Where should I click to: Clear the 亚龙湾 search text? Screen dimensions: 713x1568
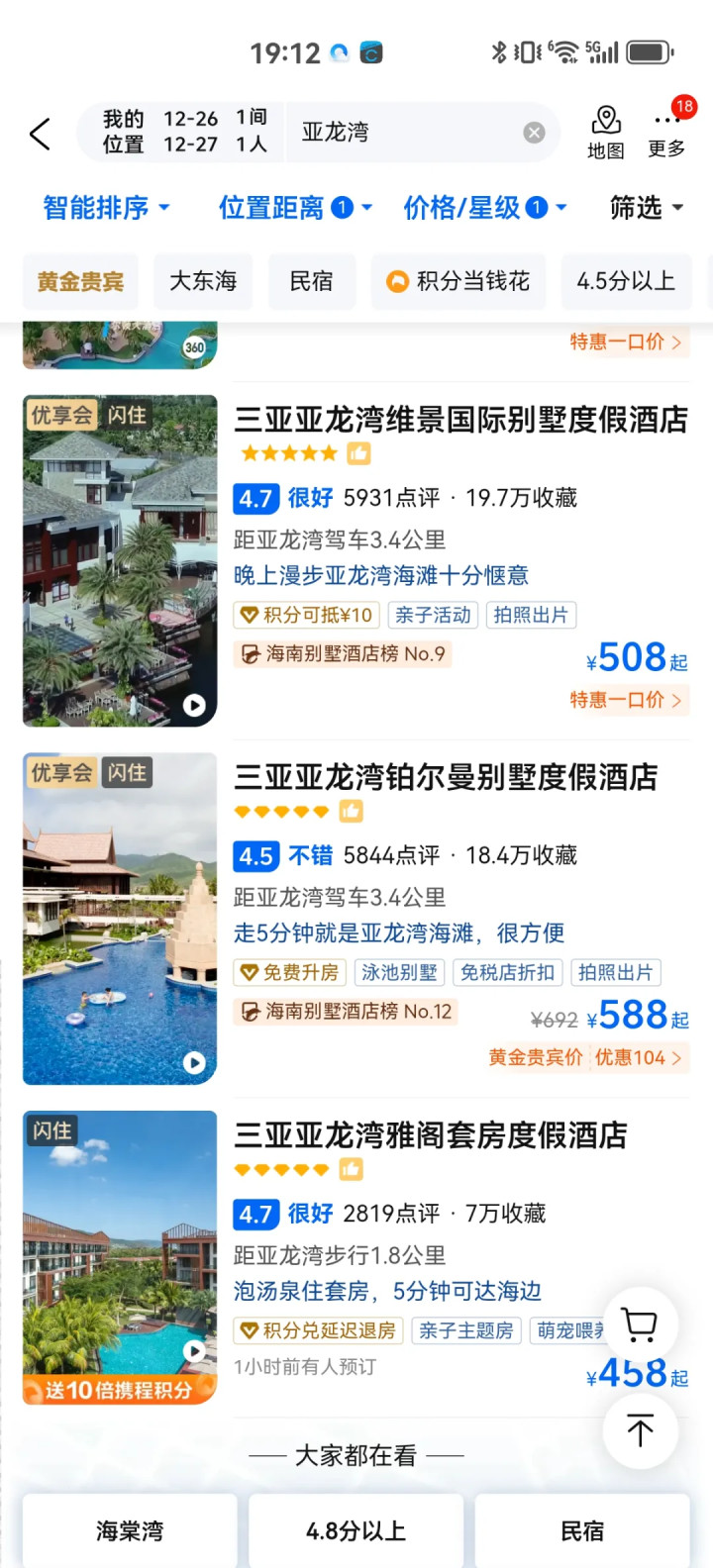click(x=534, y=133)
